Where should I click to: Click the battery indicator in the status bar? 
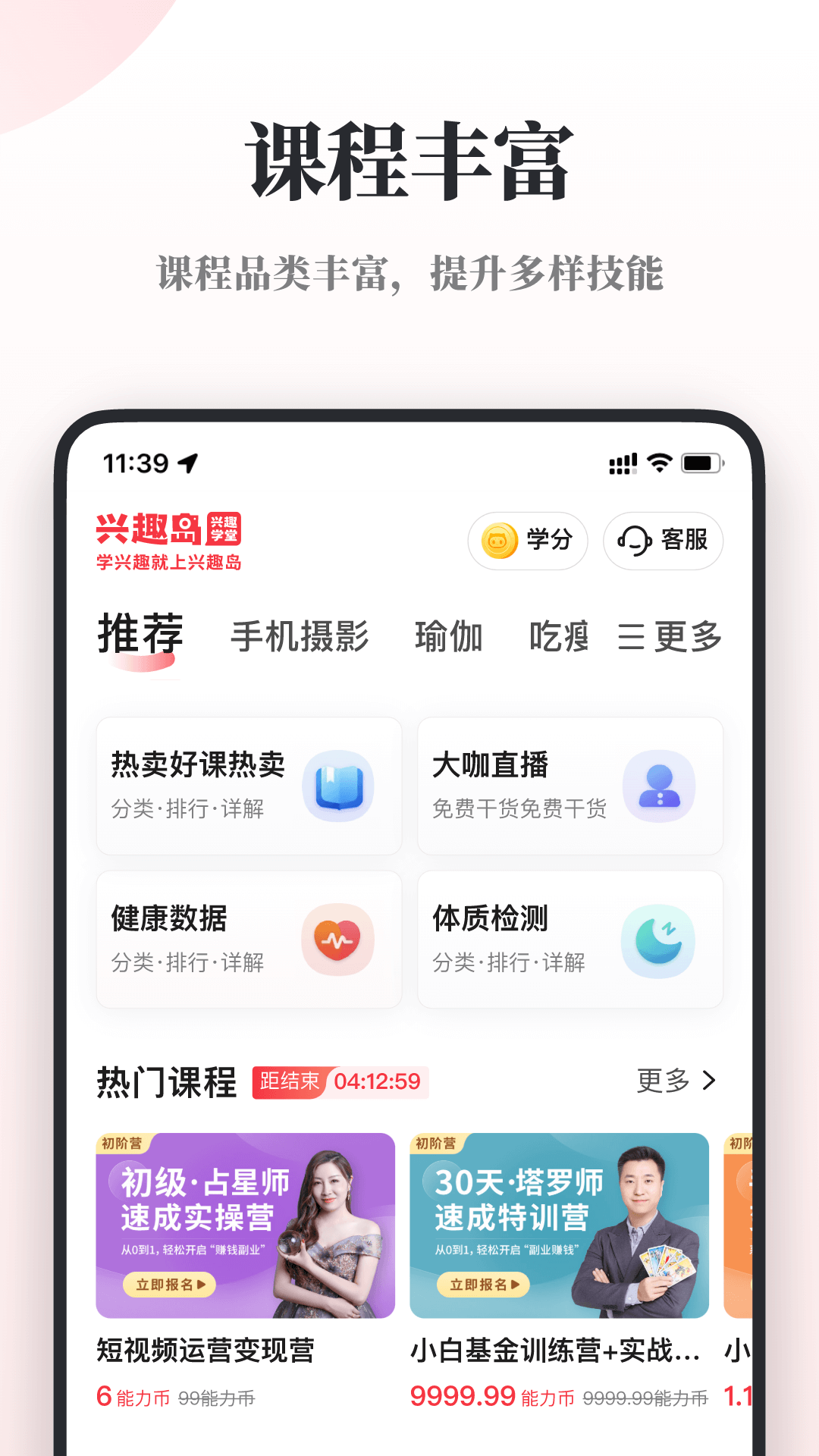703,462
